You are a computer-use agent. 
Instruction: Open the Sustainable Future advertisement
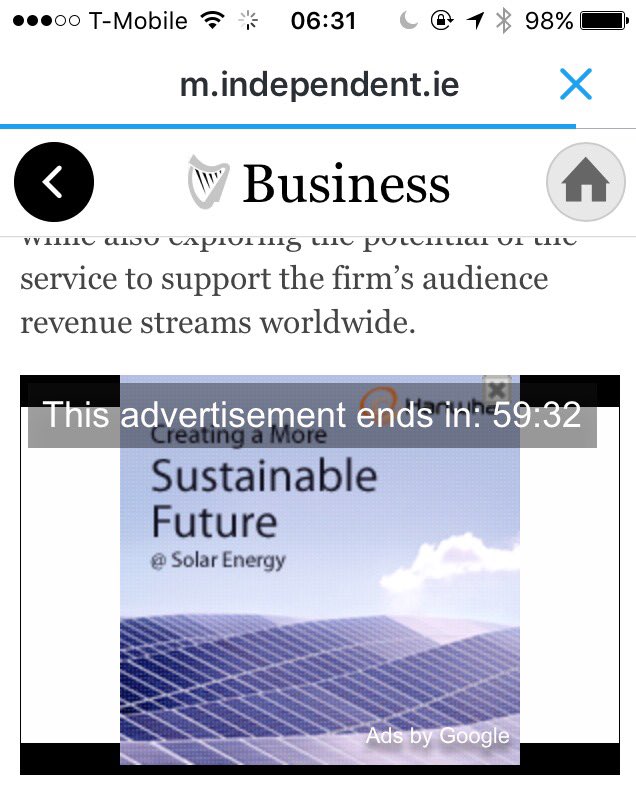point(320,569)
